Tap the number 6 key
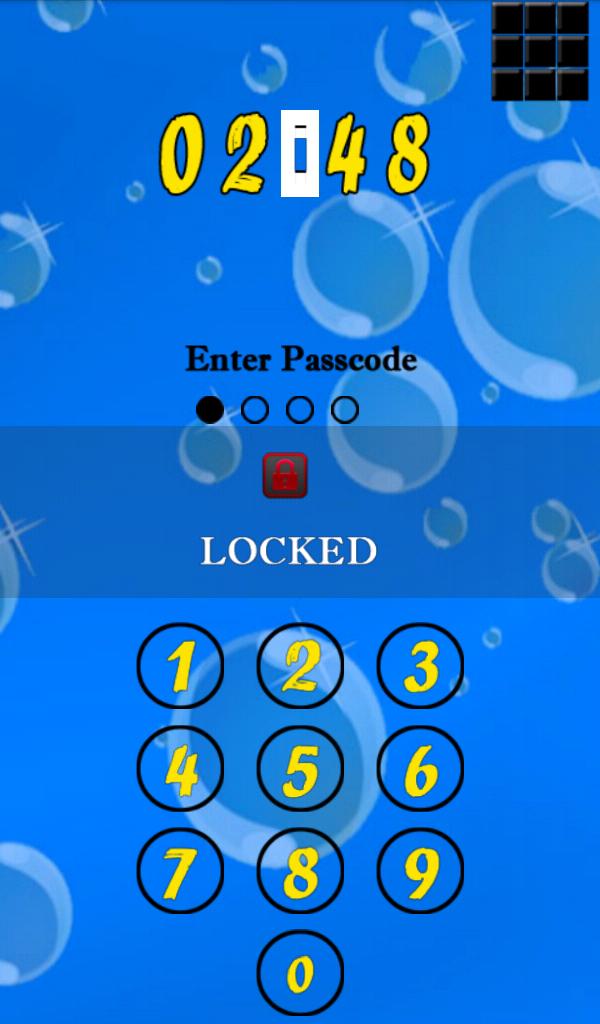The image size is (600, 1024). (x=420, y=770)
